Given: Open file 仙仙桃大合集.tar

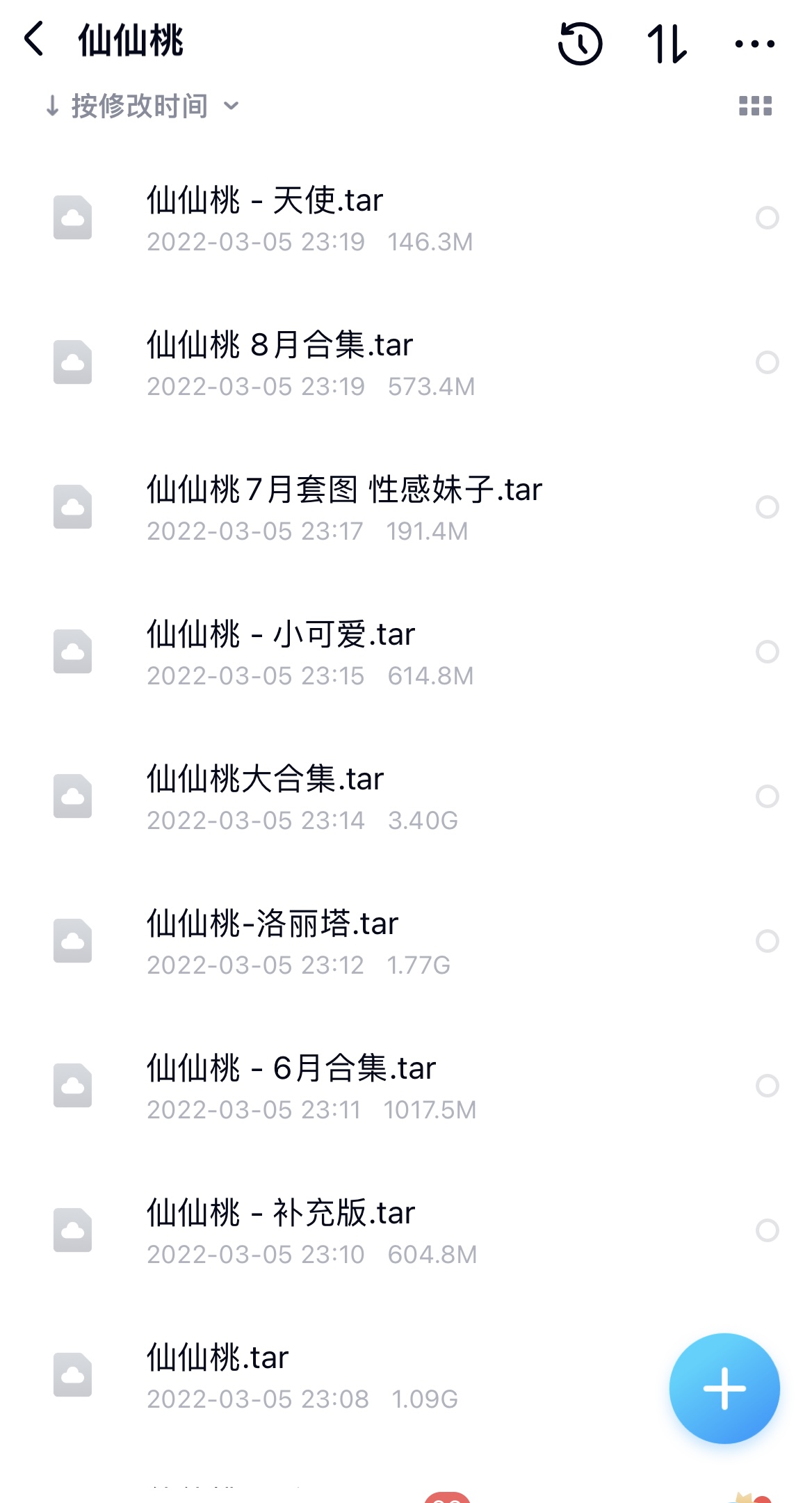Looking at the screenshot, I should click(x=406, y=796).
